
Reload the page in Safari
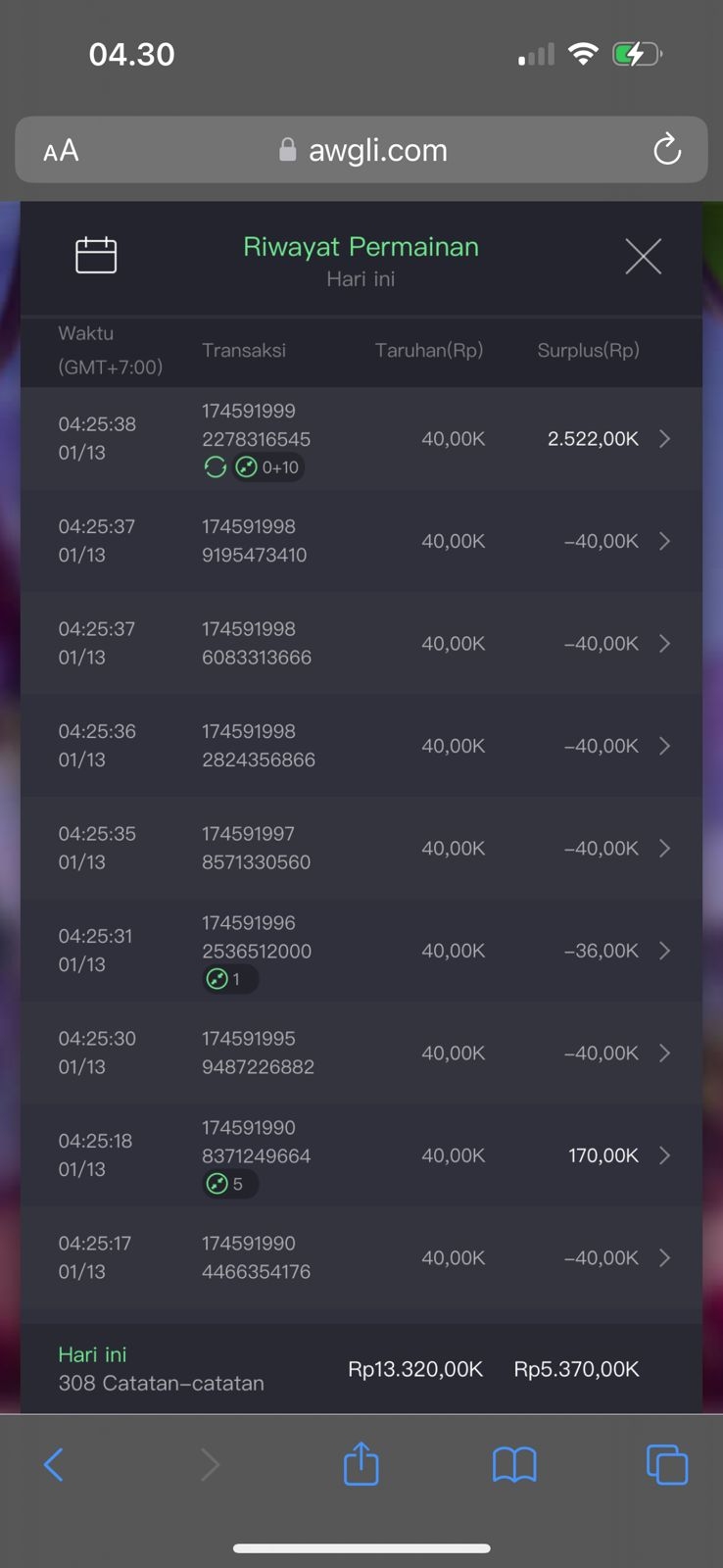[x=667, y=150]
